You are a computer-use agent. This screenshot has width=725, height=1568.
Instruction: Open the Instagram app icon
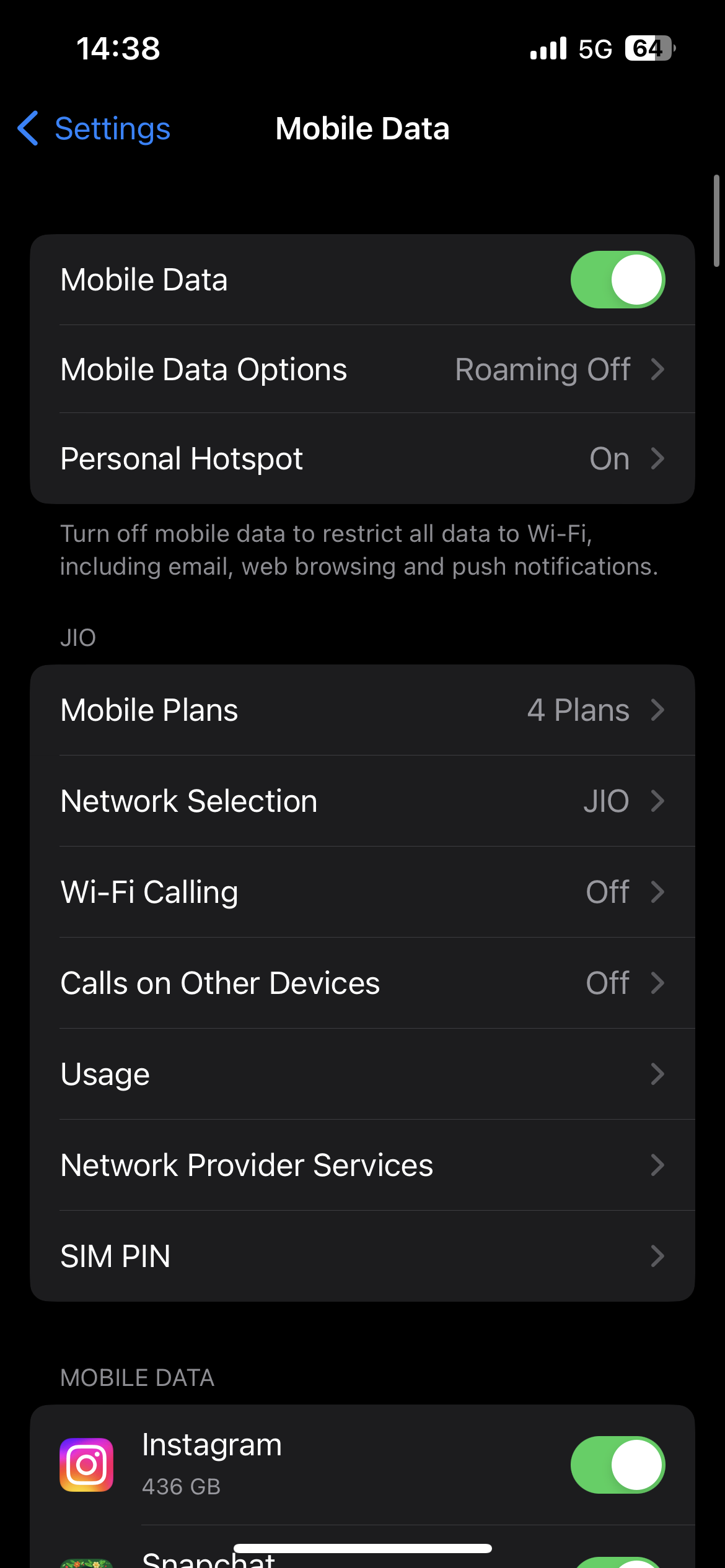[x=87, y=1465]
